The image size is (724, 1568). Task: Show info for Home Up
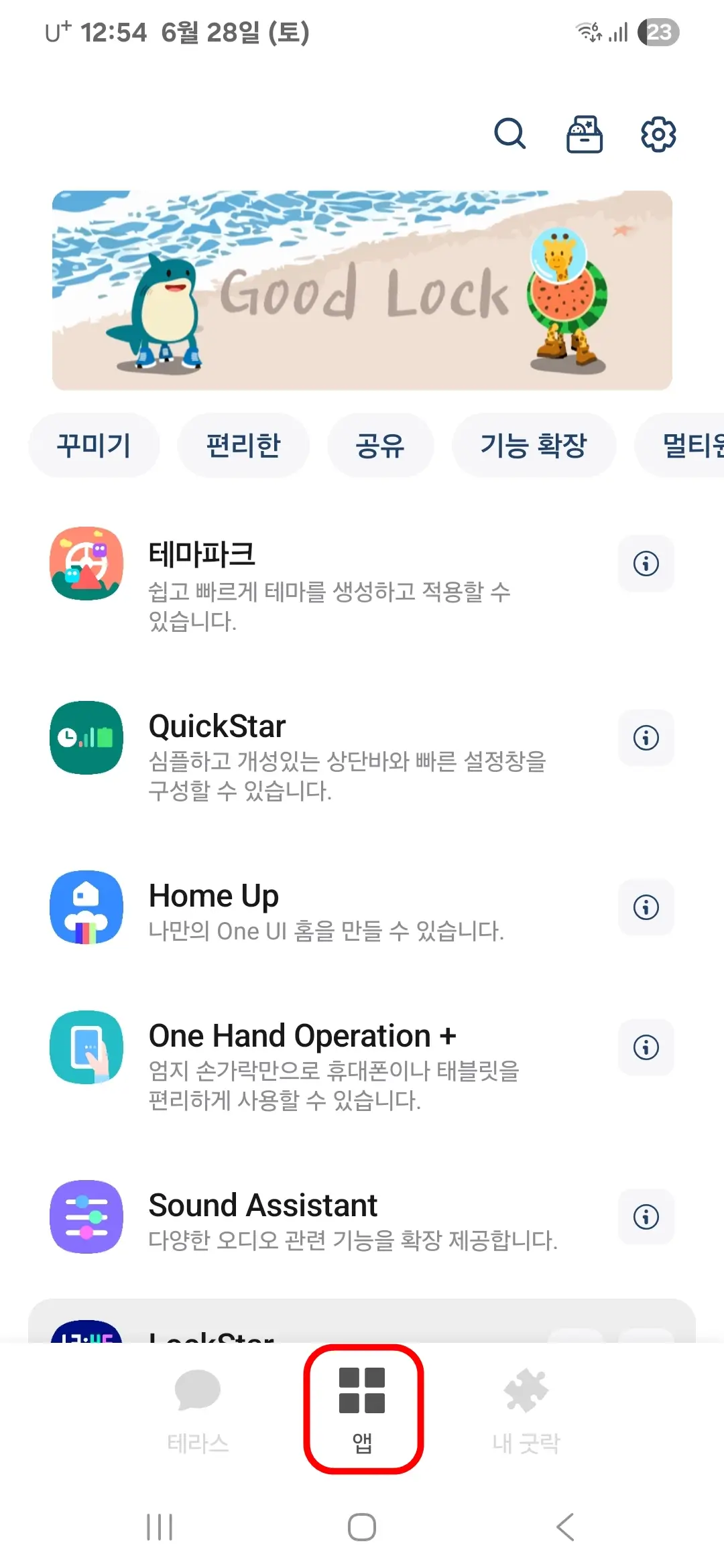coord(646,907)
